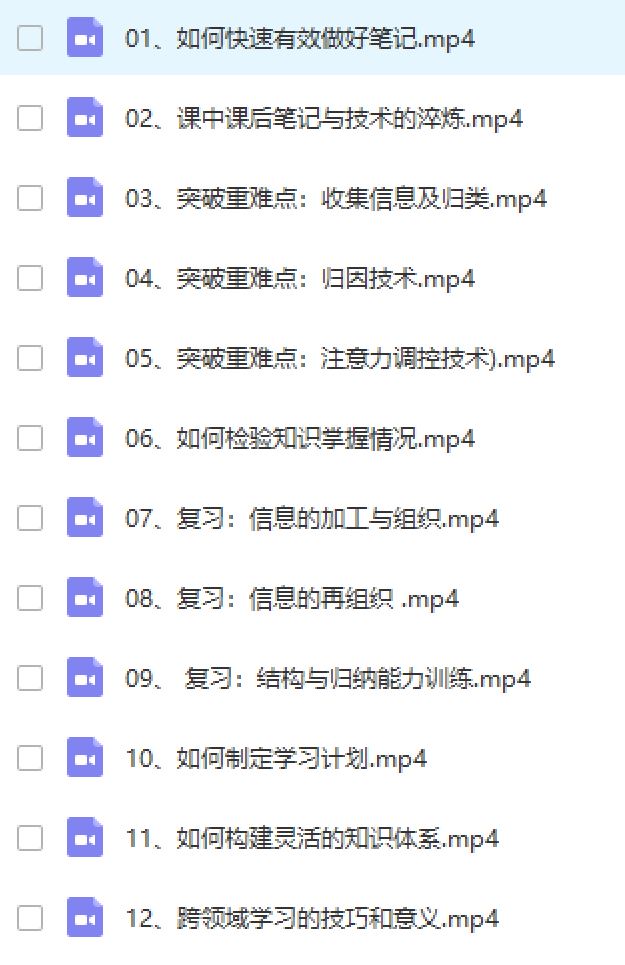625x965 pixels.
Task: Open 10、如何制定学习计划.mp4
Action: pyautogui.click(x=275, y=759)
